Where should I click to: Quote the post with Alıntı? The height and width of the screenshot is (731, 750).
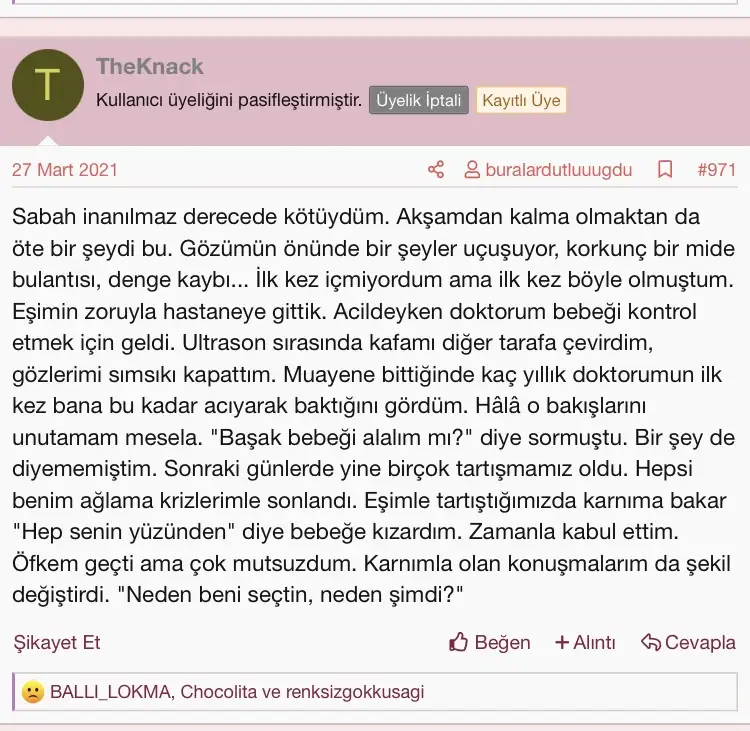point(586,643)
